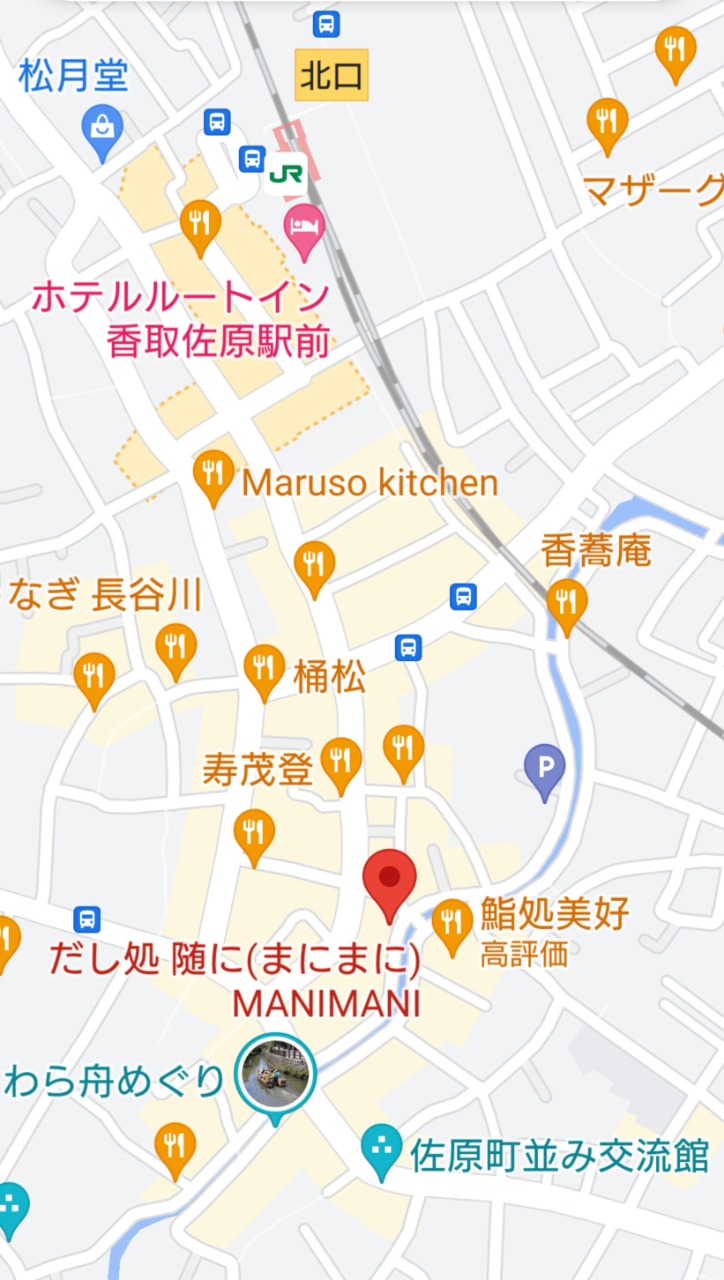Select the 鮨処美好 restaurant marker
The width and height of the screenshot is (724, 1280).
[x=452, y=927]
